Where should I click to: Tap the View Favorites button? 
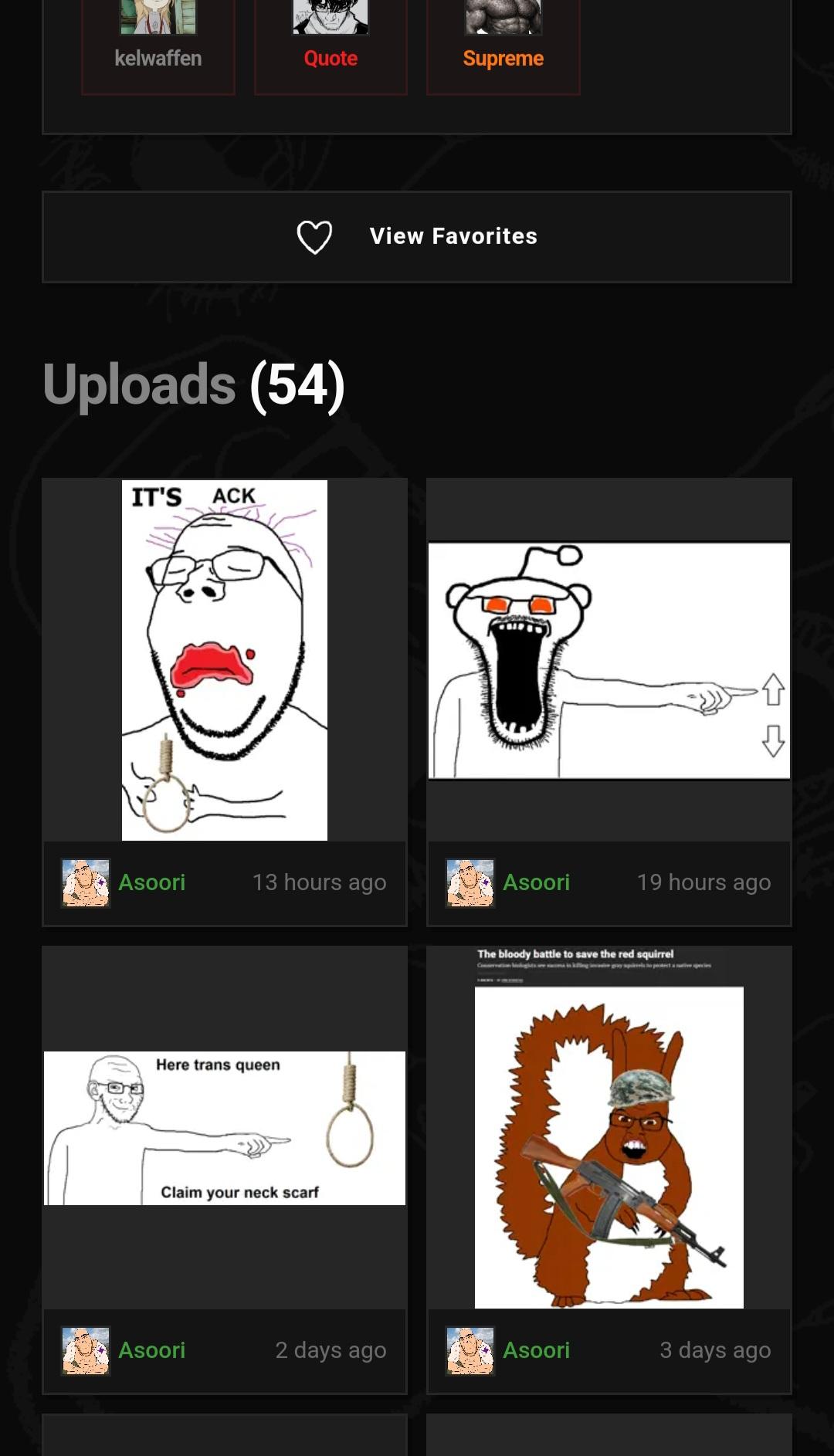[x=417, y=236]
